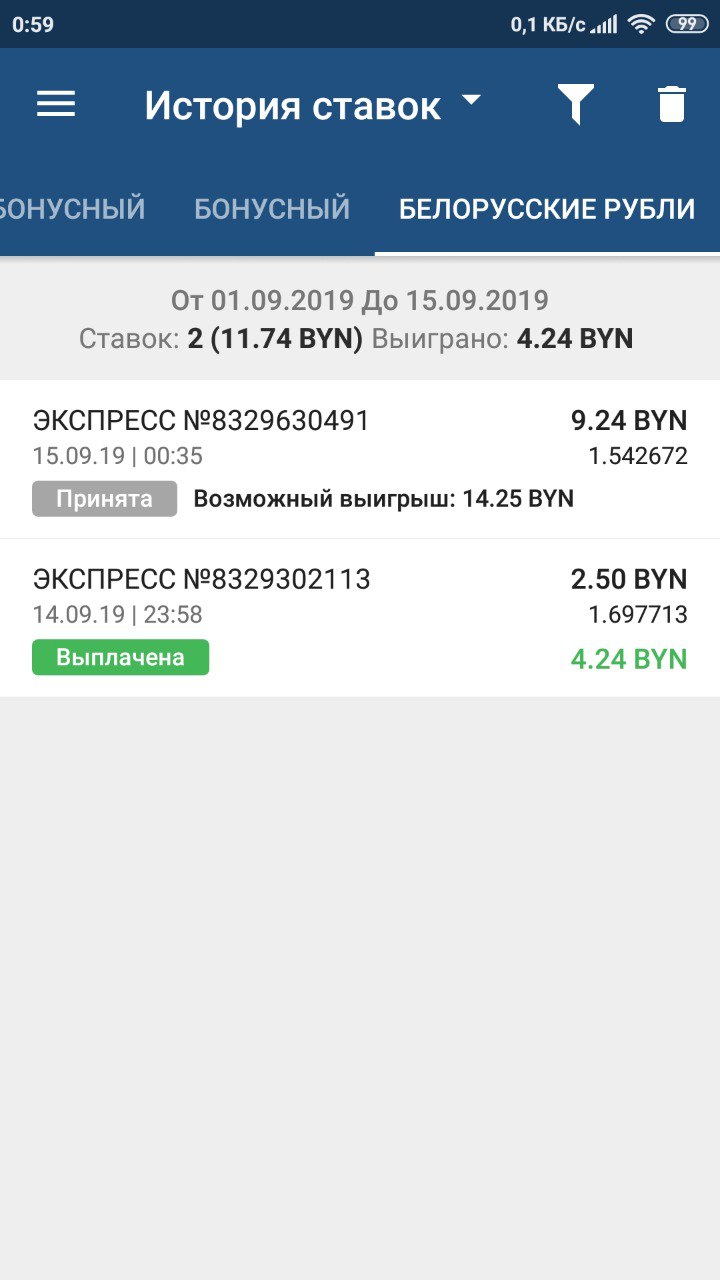720x1280 pixels.
Task: Open the bet filter funnel
Action: click(x=576, y=104)
